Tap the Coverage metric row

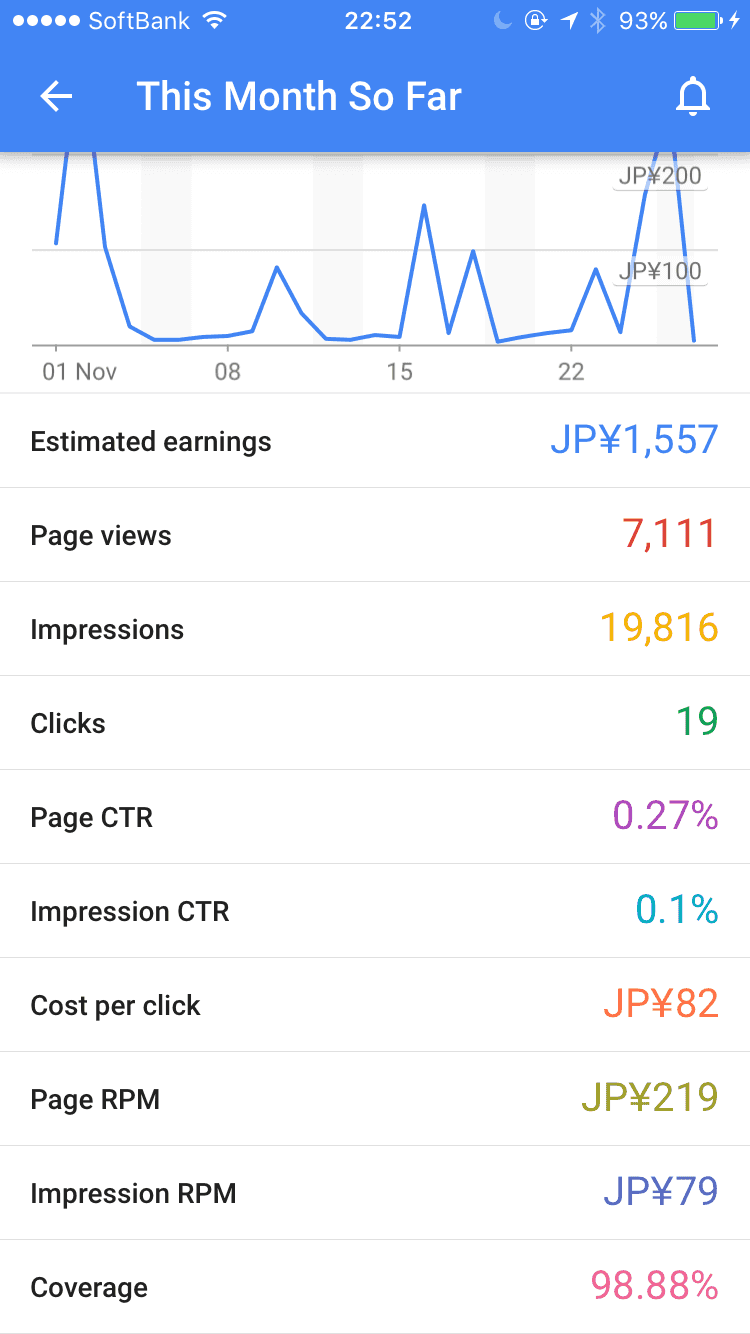(375, 1287)
